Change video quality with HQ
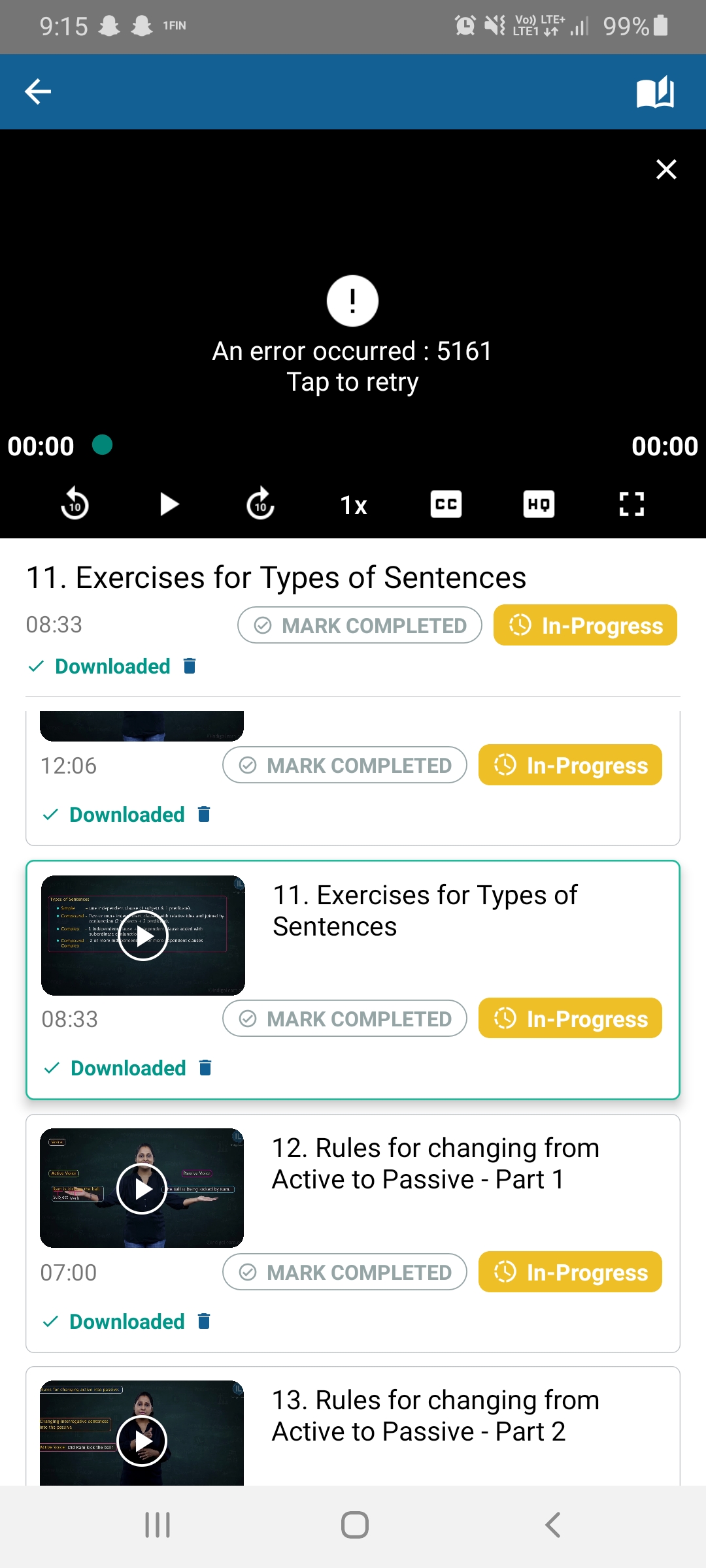706x1568 pixels. [x=539, y=504]
